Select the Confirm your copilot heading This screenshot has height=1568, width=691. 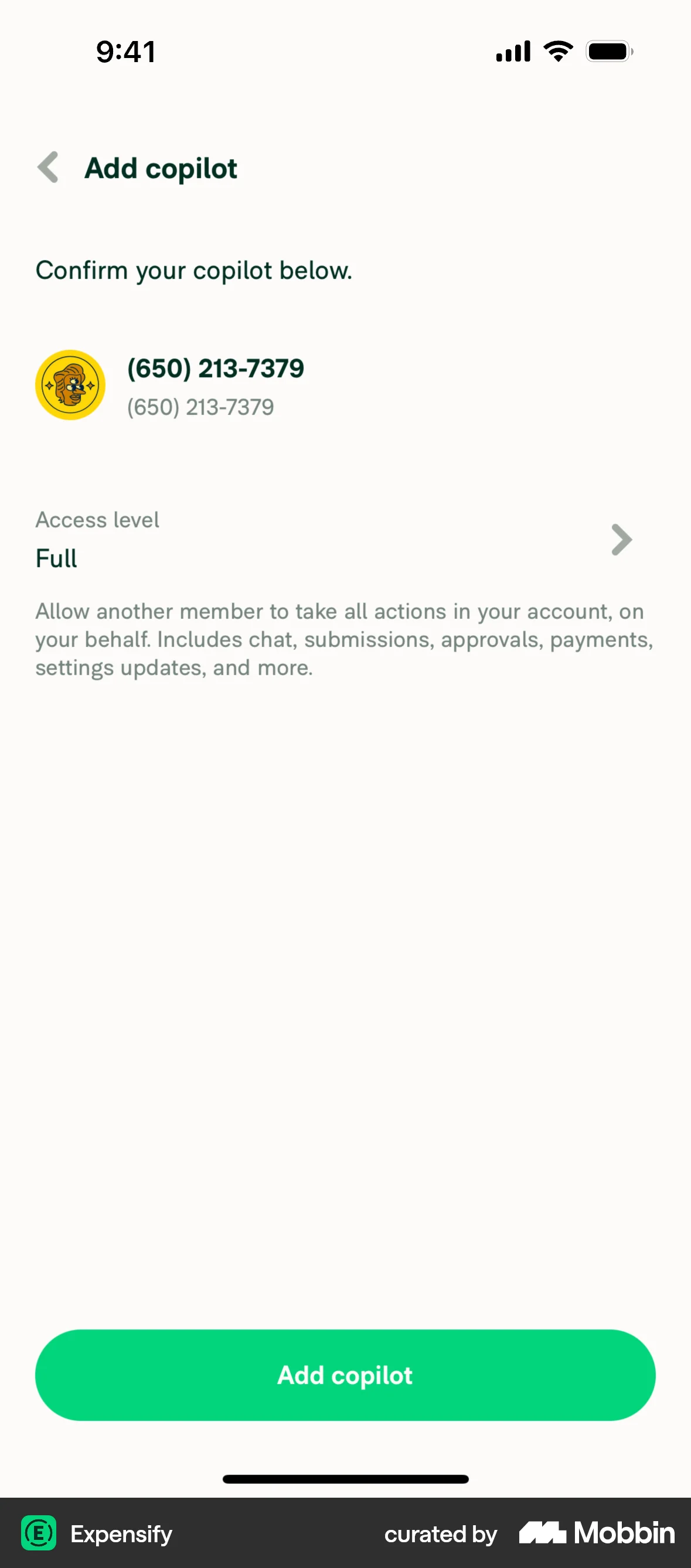click(x=193, y=270)
